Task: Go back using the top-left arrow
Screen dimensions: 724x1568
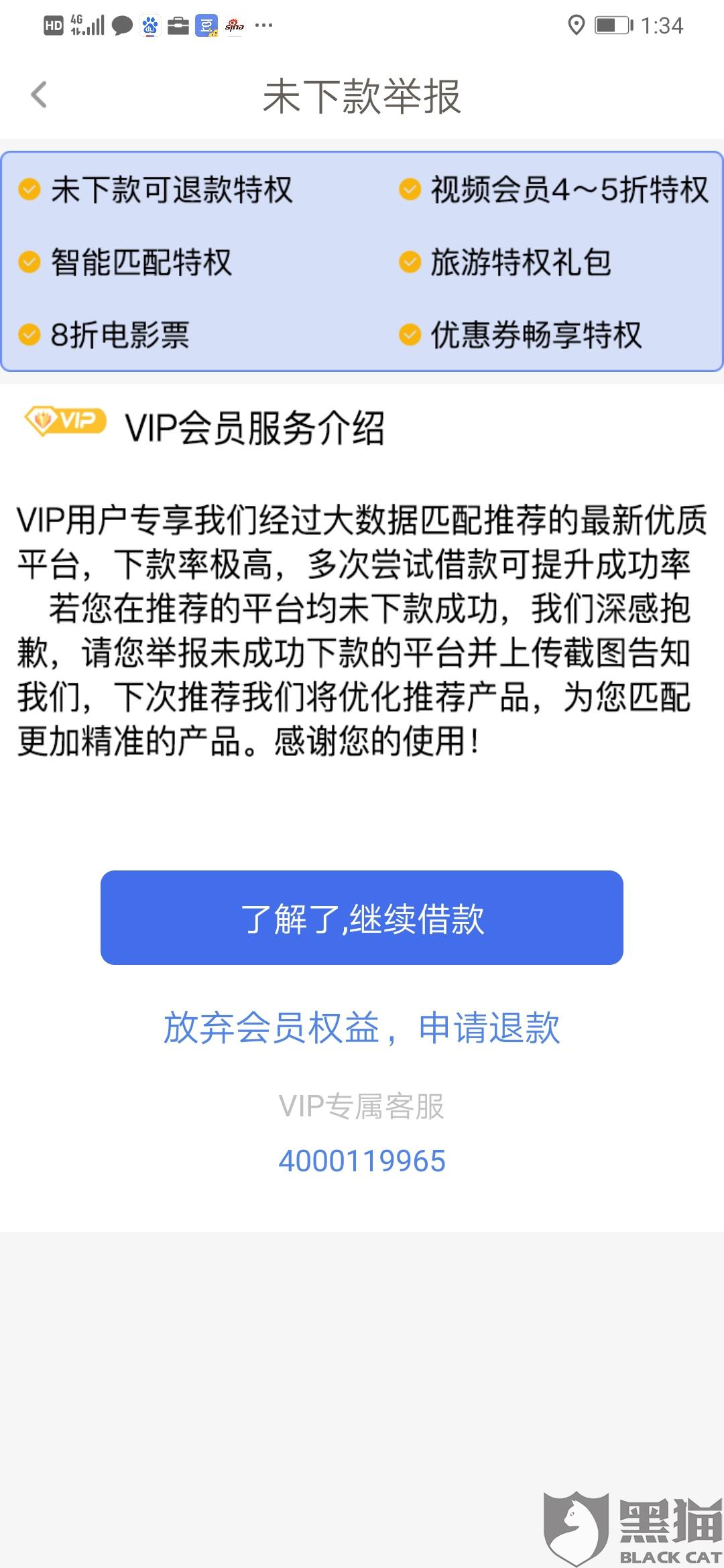Action: (x=39, y=94)
